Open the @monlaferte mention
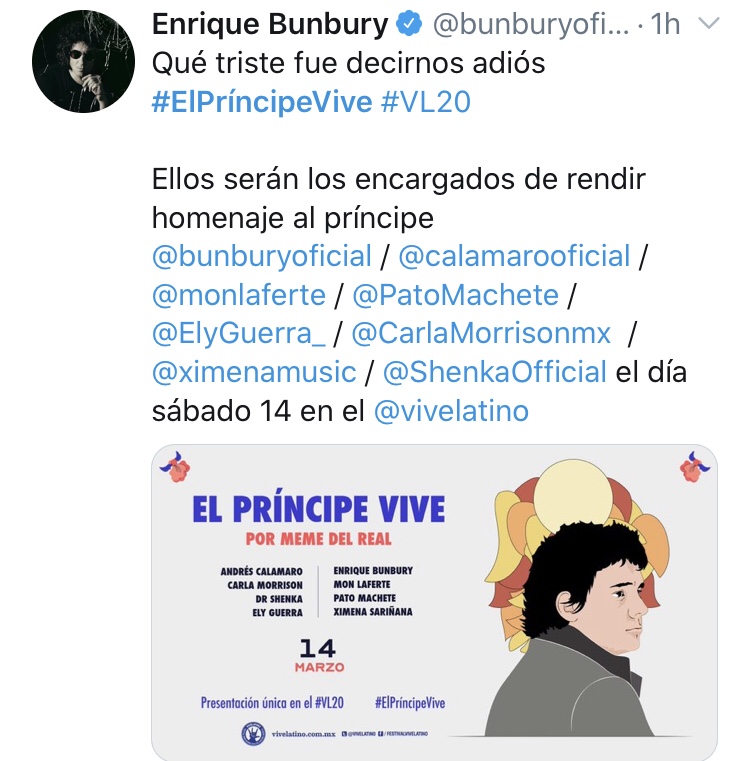 point(239,295)
